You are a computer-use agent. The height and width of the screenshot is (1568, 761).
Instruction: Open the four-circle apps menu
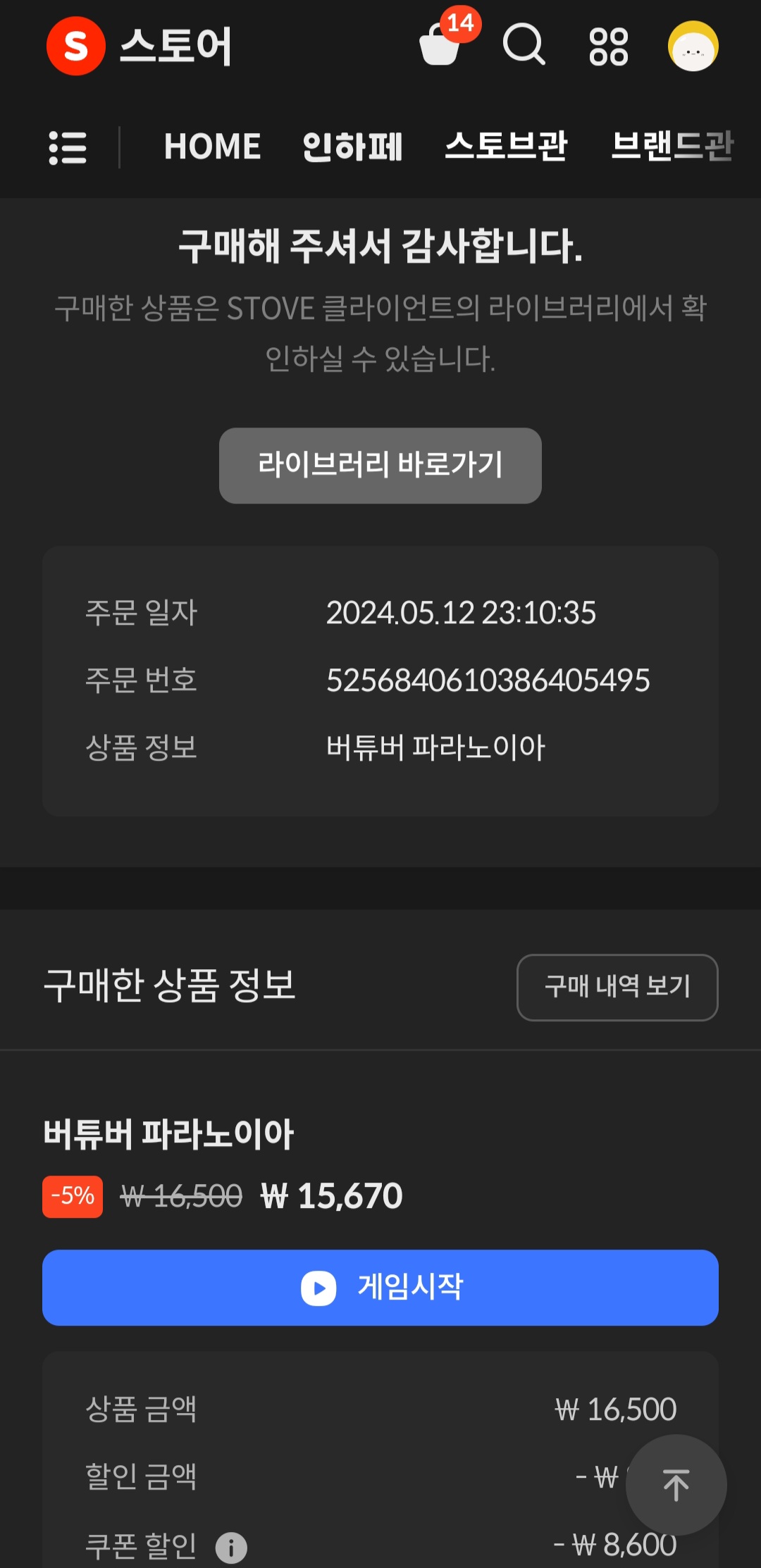pyautogui.click(x=609, y=46)
